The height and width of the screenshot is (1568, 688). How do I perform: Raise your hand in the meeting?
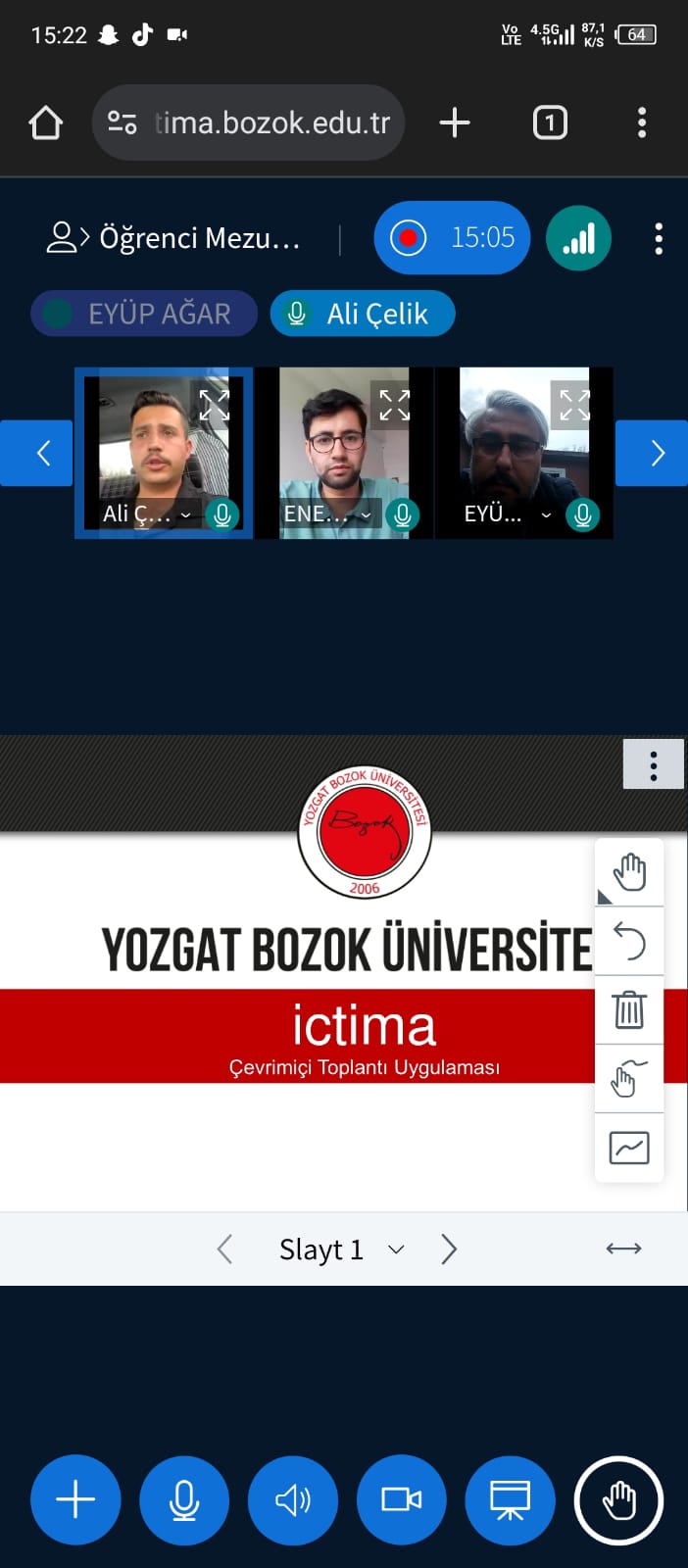coord(618,1500)
